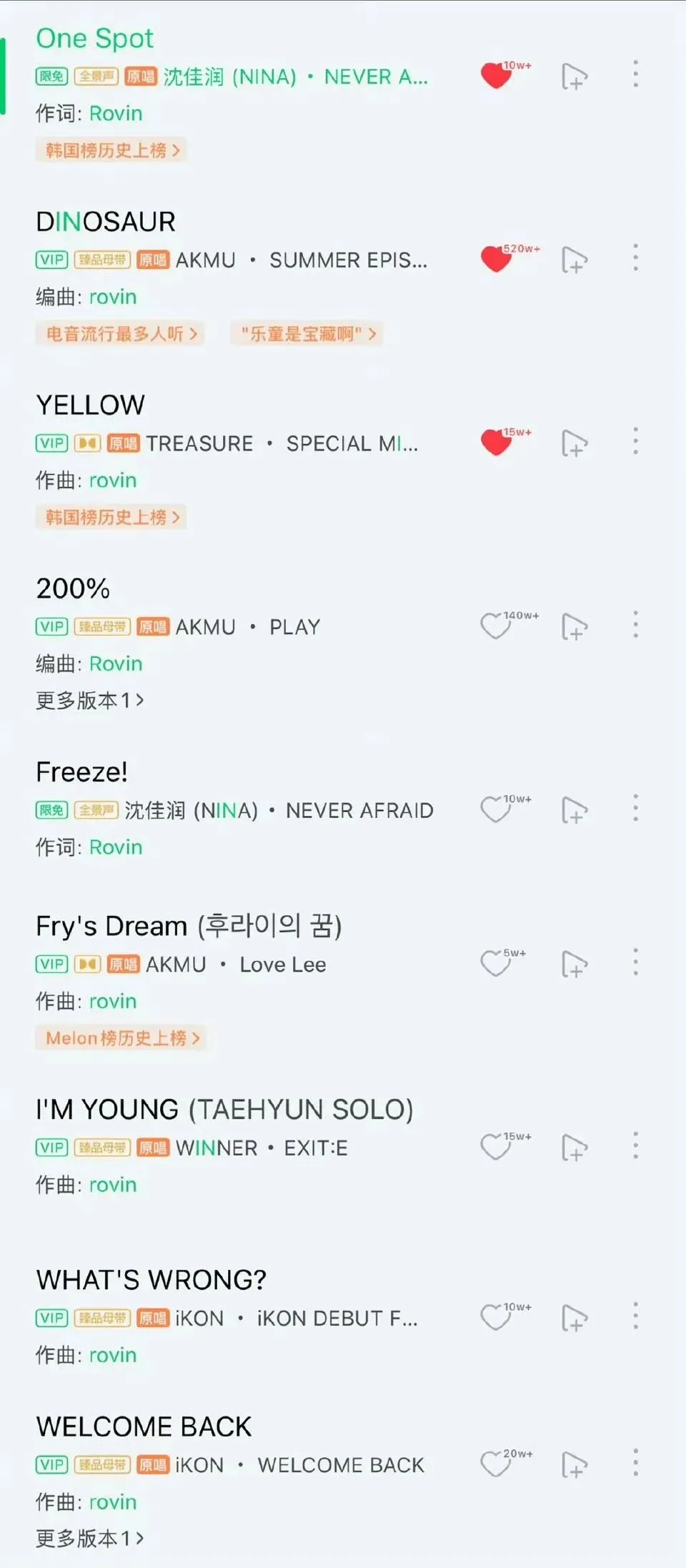Like I'M YOUNG (TAEHYUN SOLO)
The width and height of the screenshot is (686, 1568).
point(496,1148)
